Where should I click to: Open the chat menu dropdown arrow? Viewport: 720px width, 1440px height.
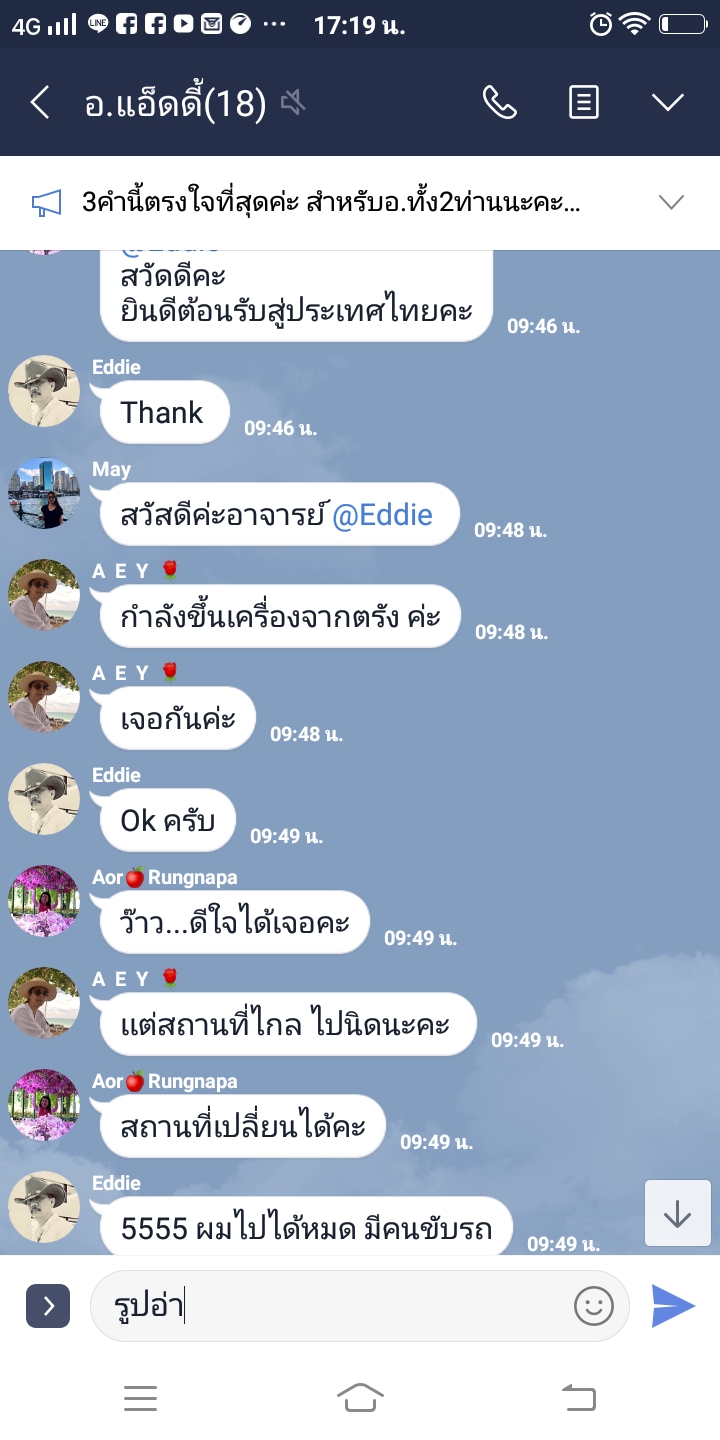[x=667, y=102]
